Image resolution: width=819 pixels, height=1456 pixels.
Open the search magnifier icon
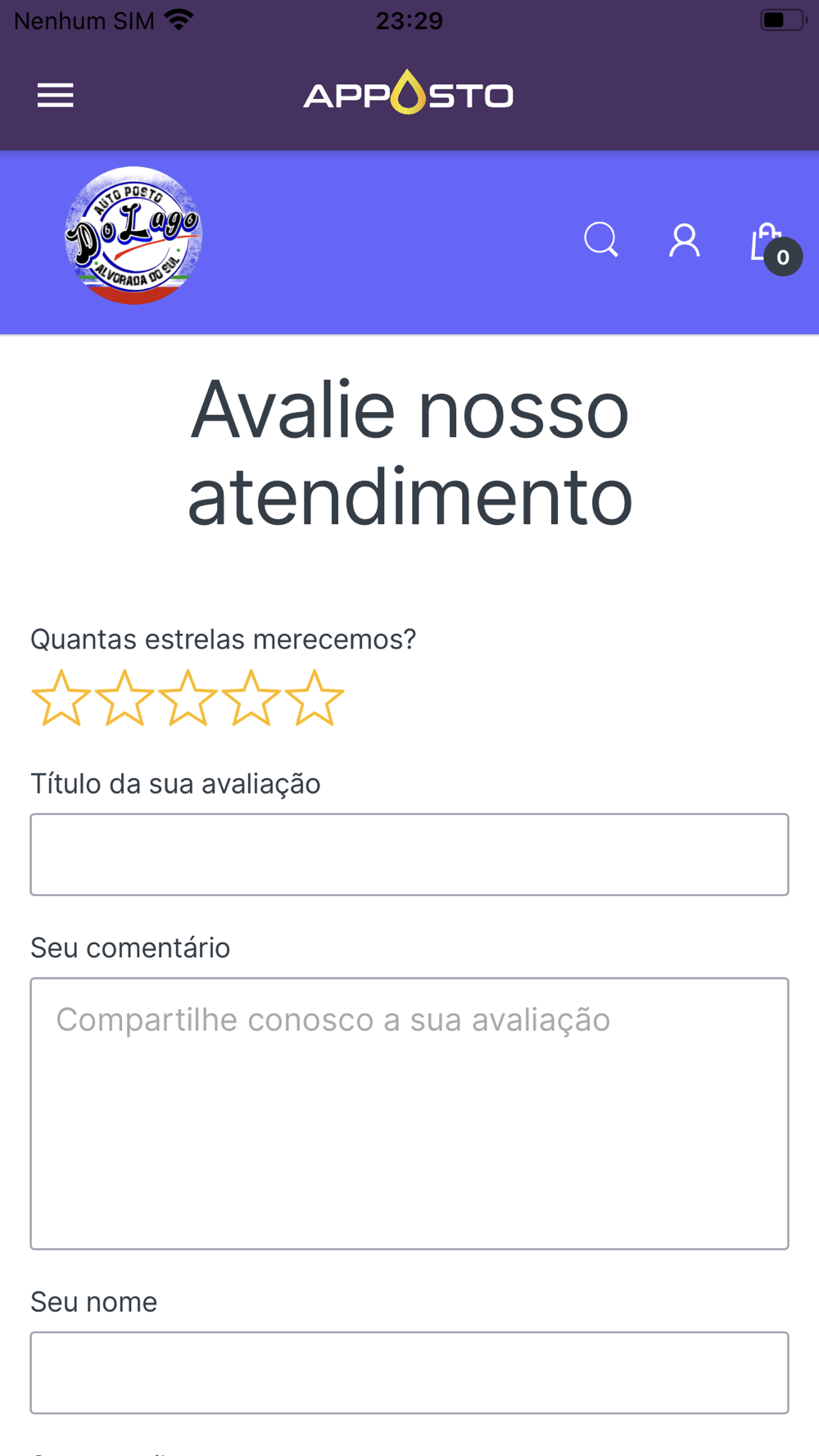[601, 240]
